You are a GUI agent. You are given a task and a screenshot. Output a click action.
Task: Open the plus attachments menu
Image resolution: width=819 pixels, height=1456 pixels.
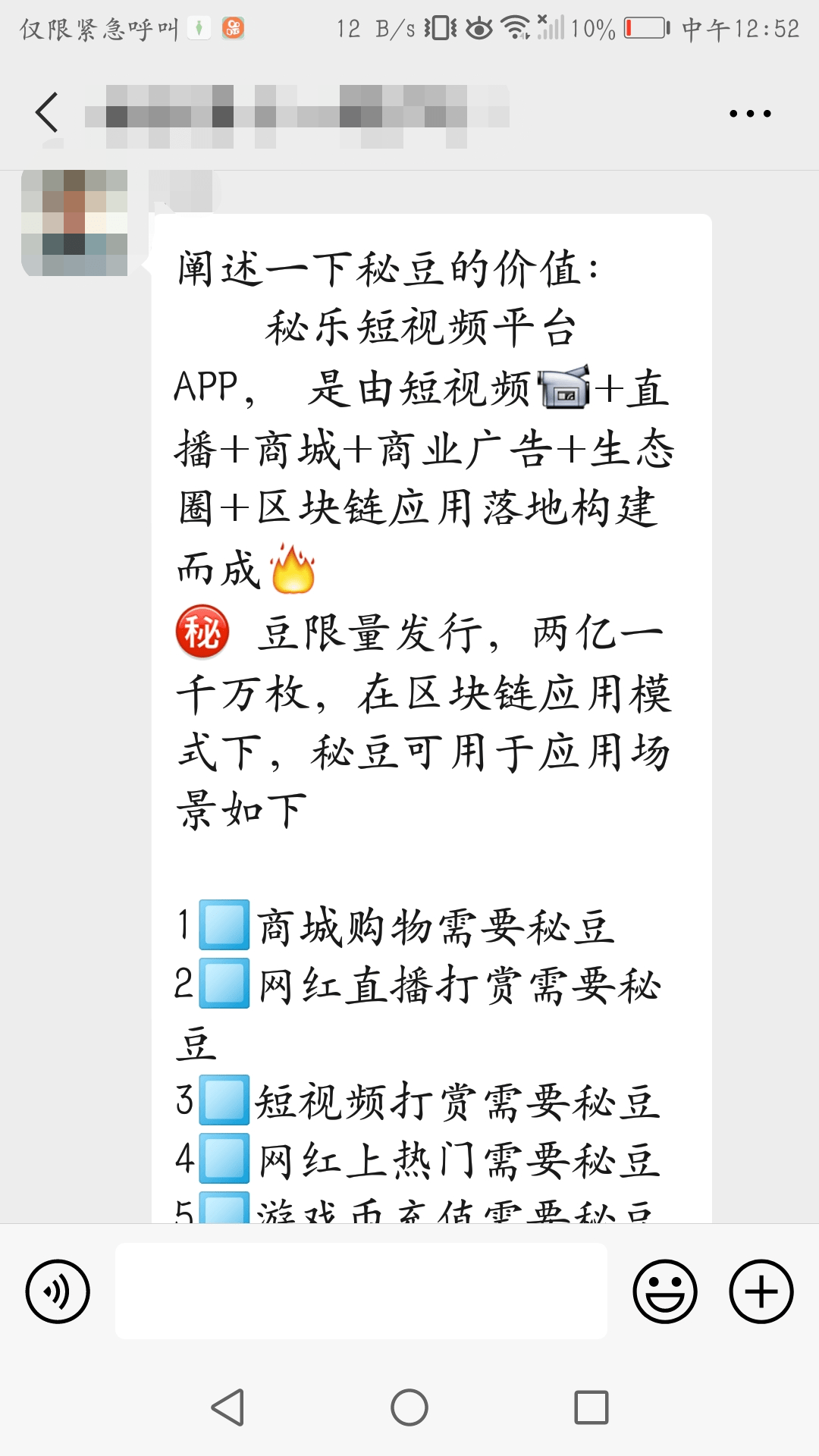(761, 1291)
